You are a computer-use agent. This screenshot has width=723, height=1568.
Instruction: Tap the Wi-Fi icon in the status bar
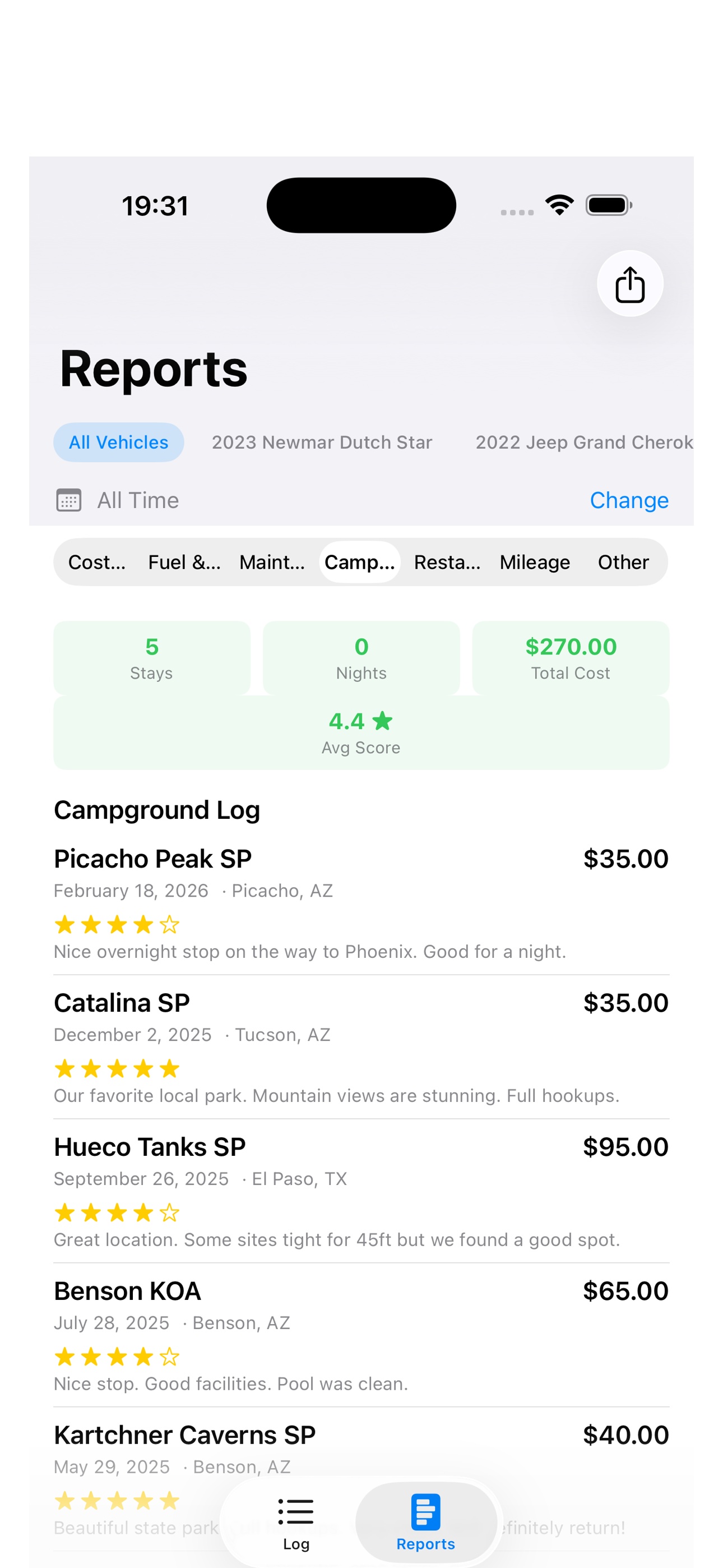(558, 205)
